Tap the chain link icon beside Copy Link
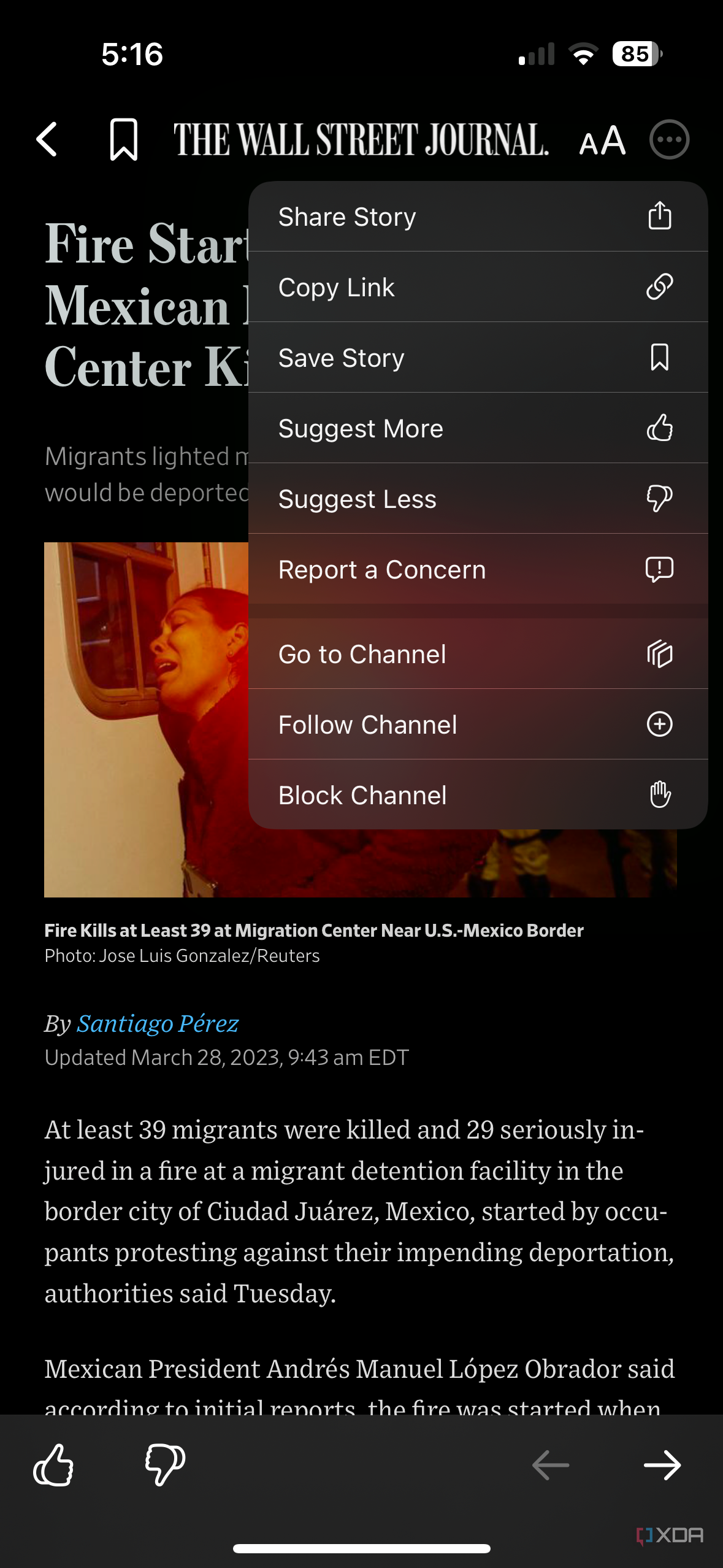 [660, 286]
